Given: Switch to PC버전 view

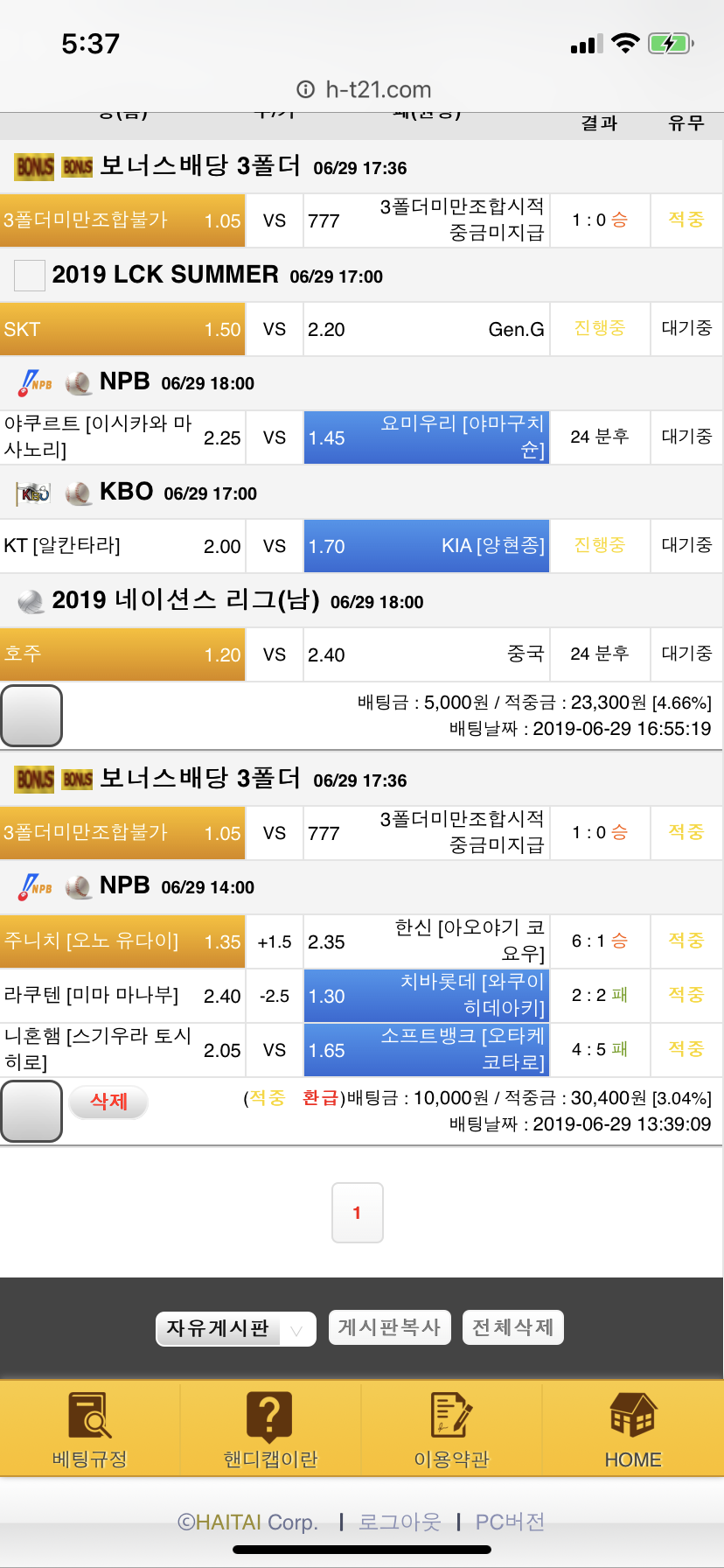Looking at the screenshot, I should pos(510,1522).
